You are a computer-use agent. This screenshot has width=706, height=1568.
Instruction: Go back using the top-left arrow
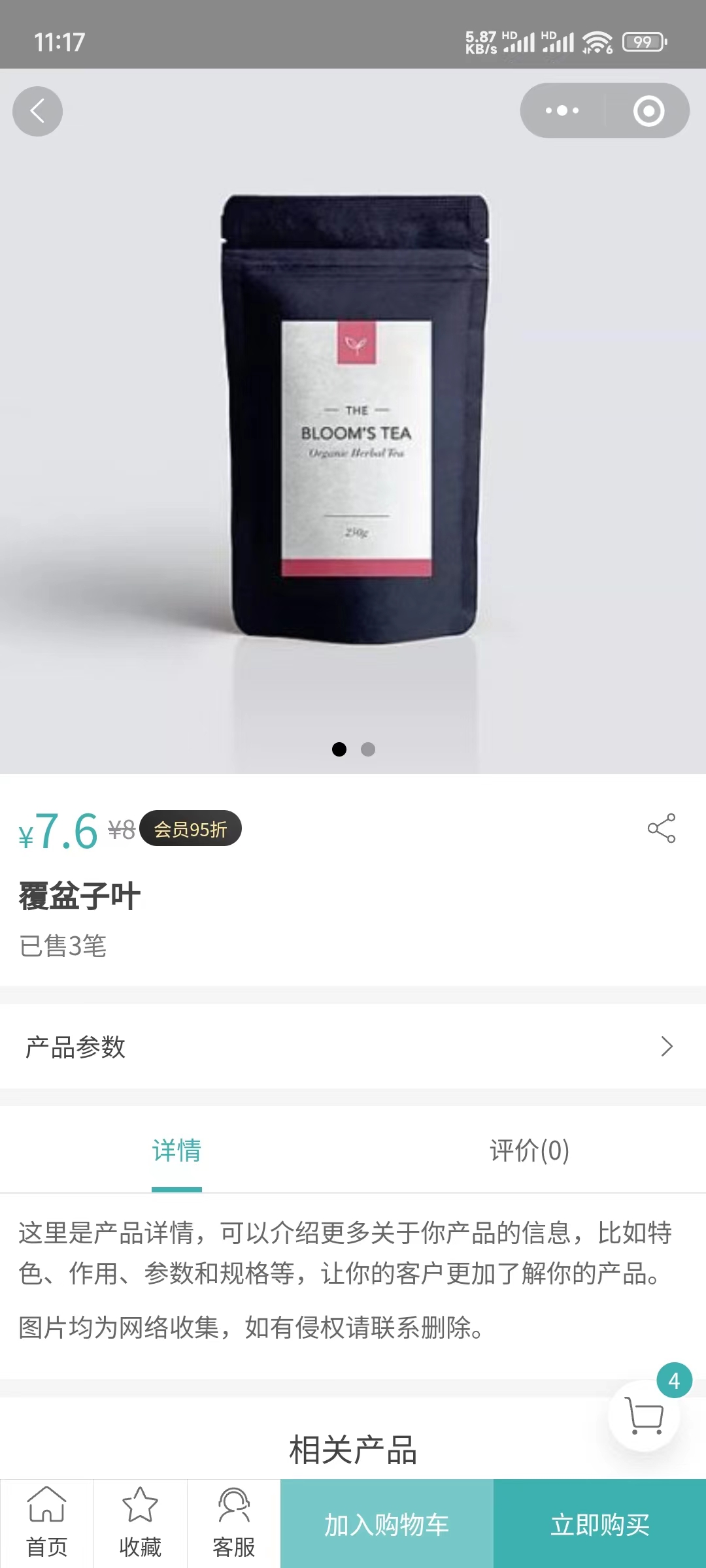tap(37, 111)
